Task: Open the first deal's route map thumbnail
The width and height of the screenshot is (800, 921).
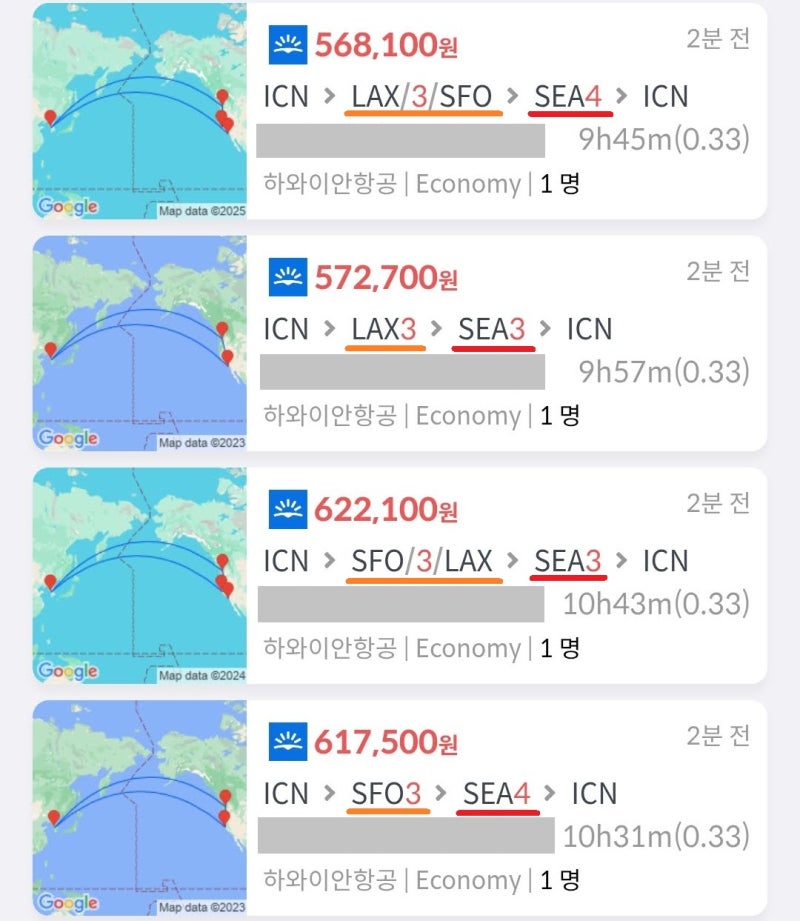Action: tap(138, 110)
